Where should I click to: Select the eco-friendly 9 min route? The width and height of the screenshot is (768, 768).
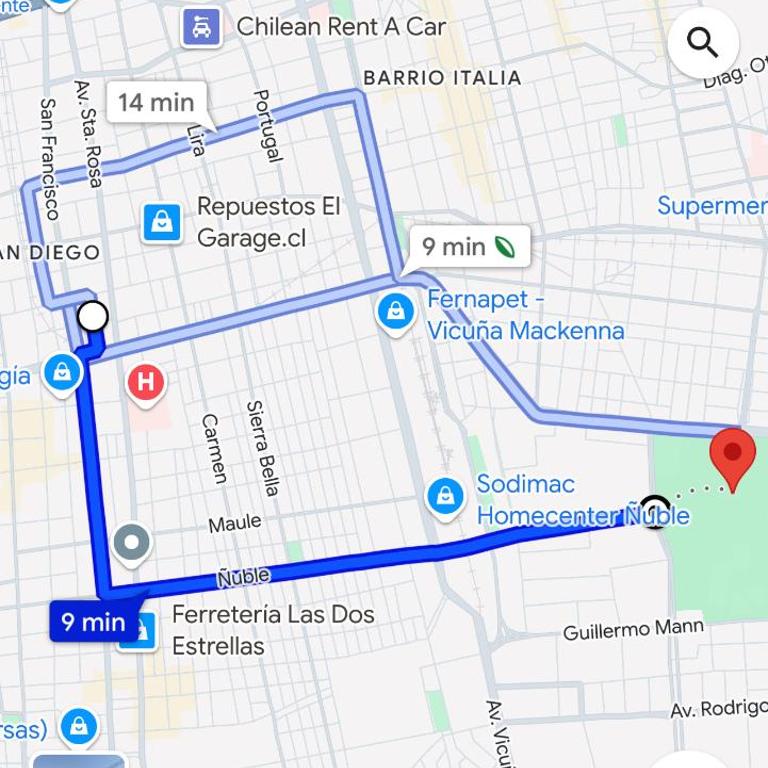(x=467, y=246)
